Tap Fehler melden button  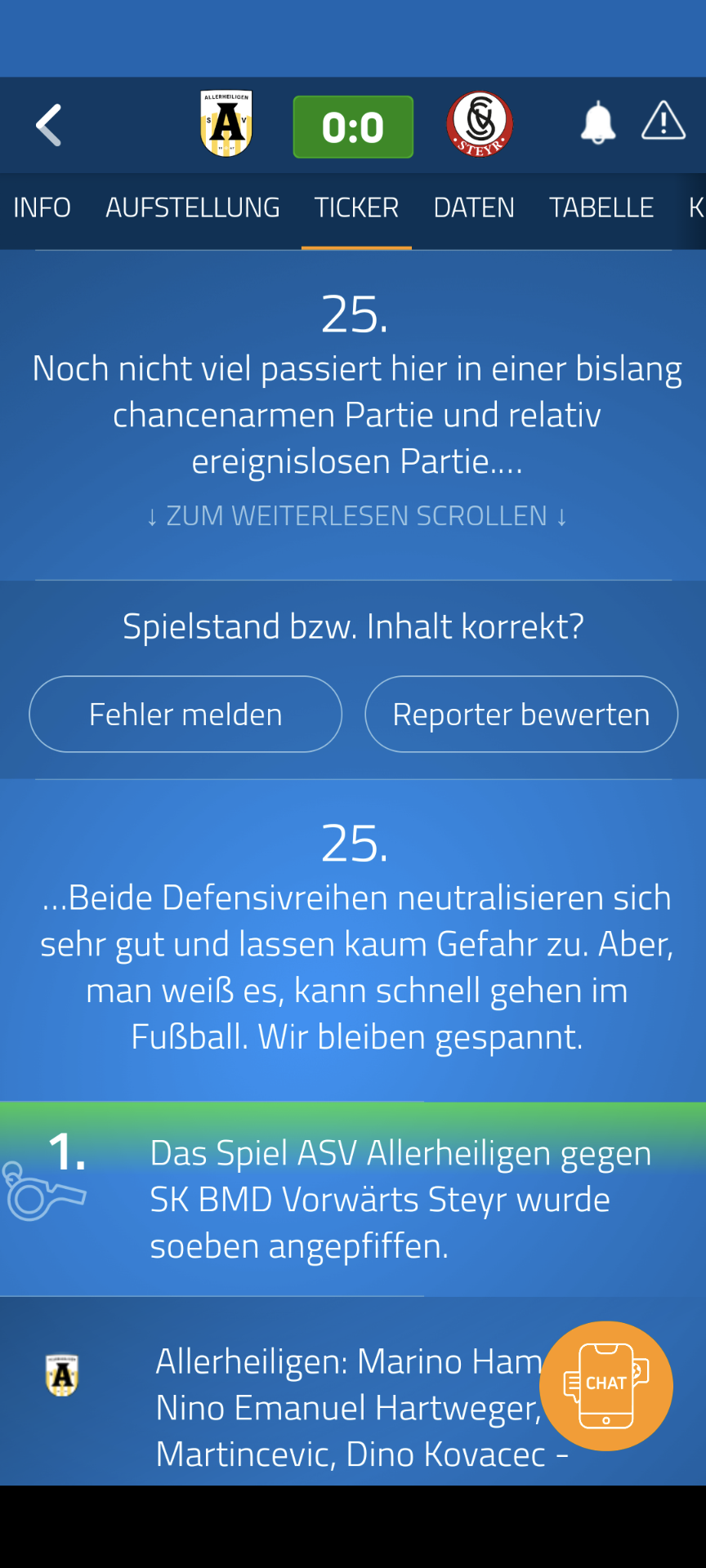pyautogui.click(x=185, y=714)
